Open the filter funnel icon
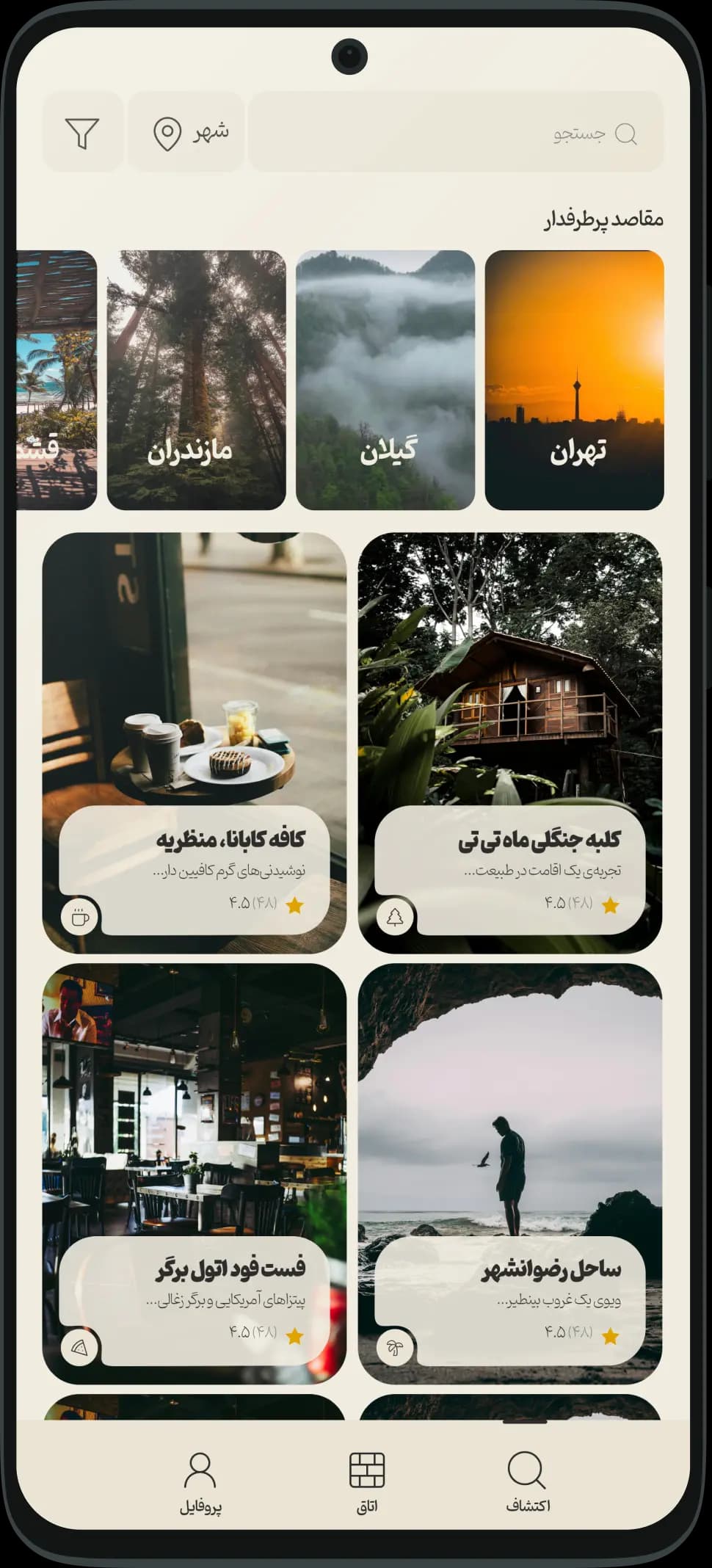The height and width of the screenshot is (1568, 712). click(x=82, y=133)
